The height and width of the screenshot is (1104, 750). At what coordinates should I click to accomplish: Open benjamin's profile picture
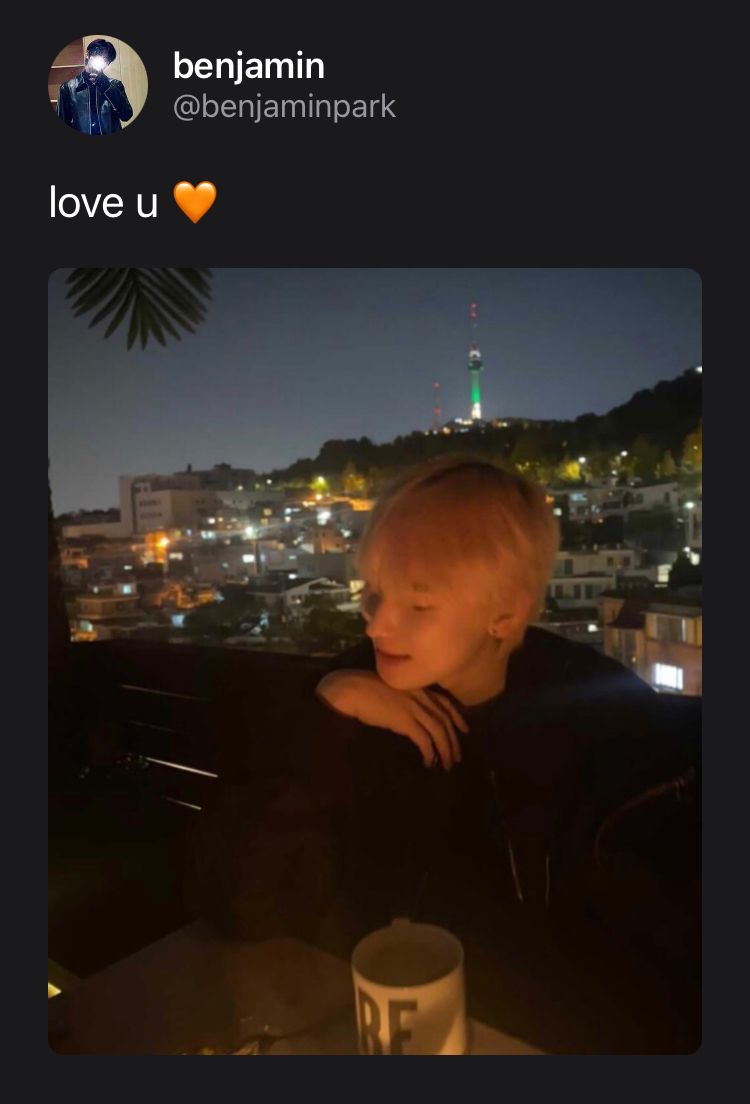click(98, 85)
